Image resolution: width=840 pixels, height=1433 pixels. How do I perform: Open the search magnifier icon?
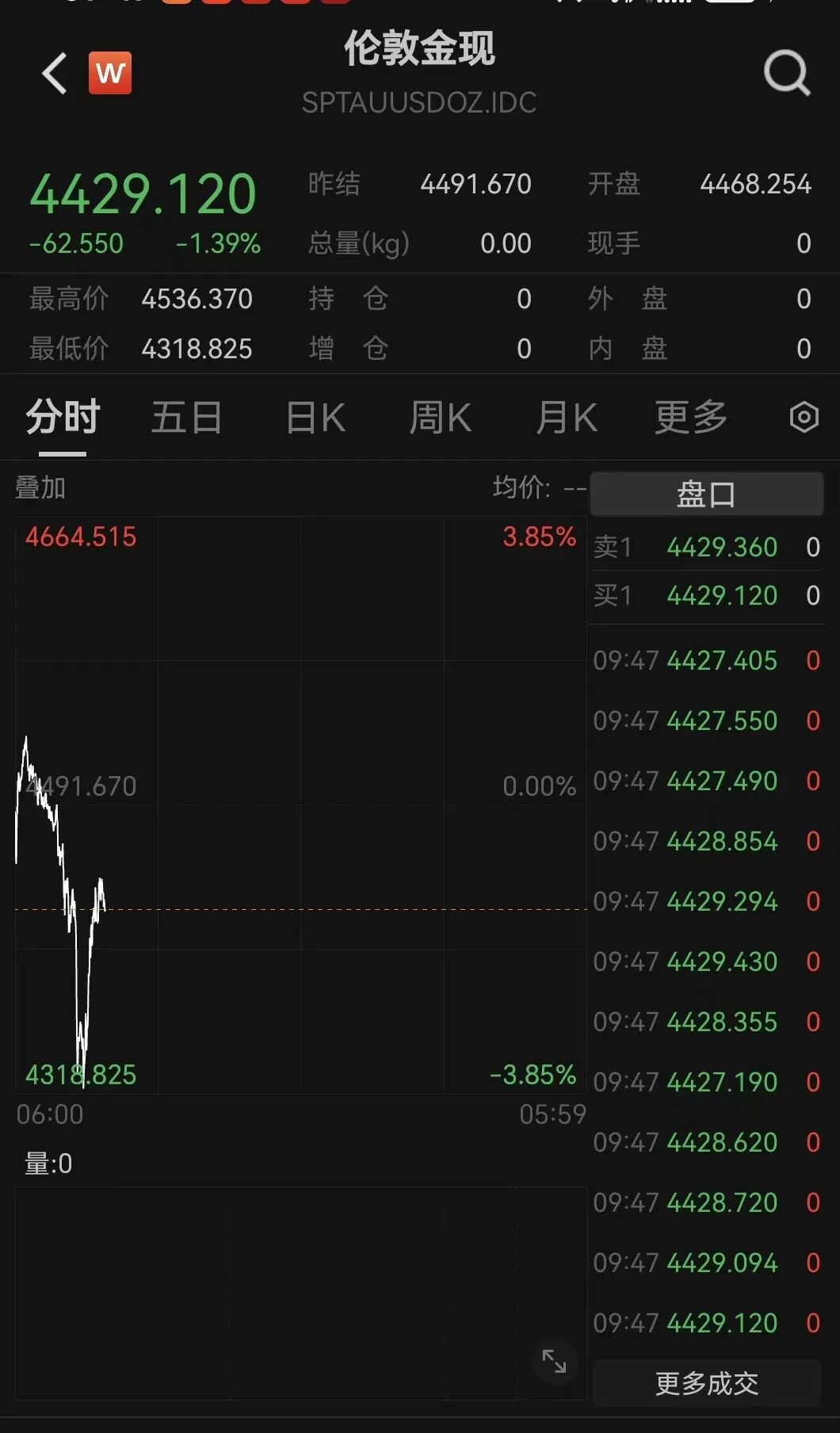coord(786,74)
